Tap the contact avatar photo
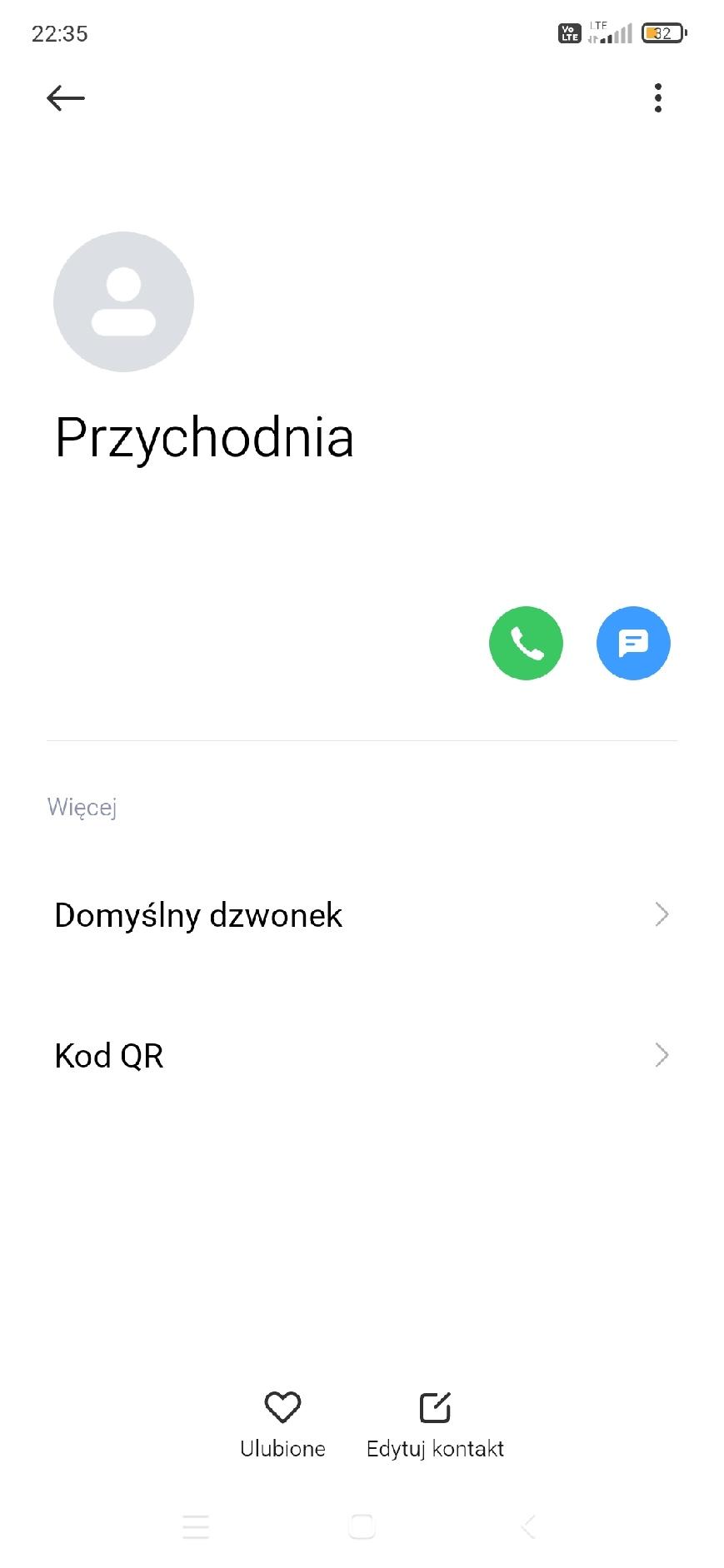 click(123, 301)
